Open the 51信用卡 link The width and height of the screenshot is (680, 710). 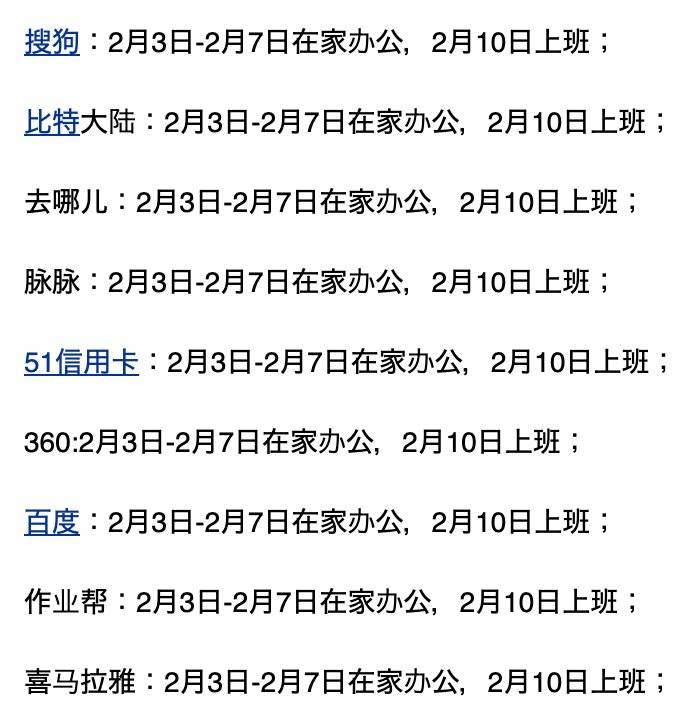(x=81, y=362)
